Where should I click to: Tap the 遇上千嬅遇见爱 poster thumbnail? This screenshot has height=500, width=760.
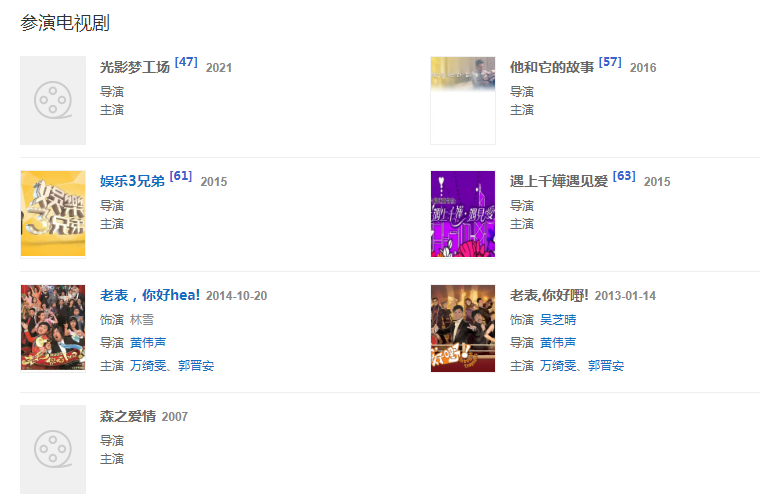[463, 214]
